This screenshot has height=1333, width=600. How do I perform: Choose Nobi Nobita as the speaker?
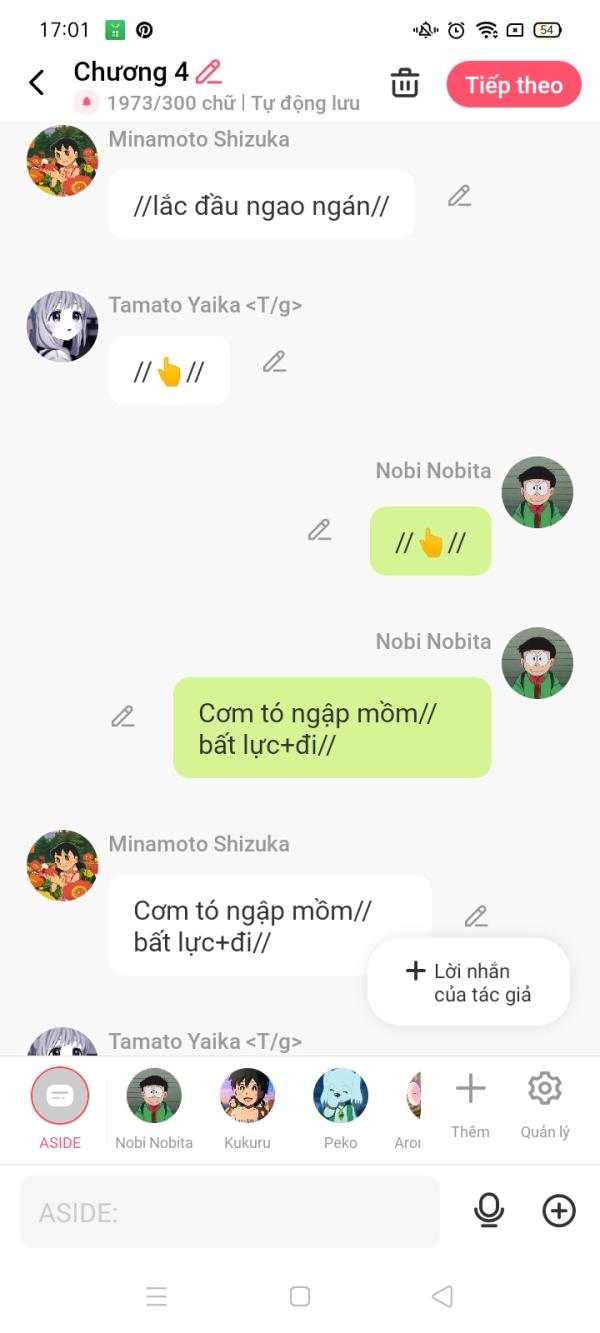click(154, 1098)
